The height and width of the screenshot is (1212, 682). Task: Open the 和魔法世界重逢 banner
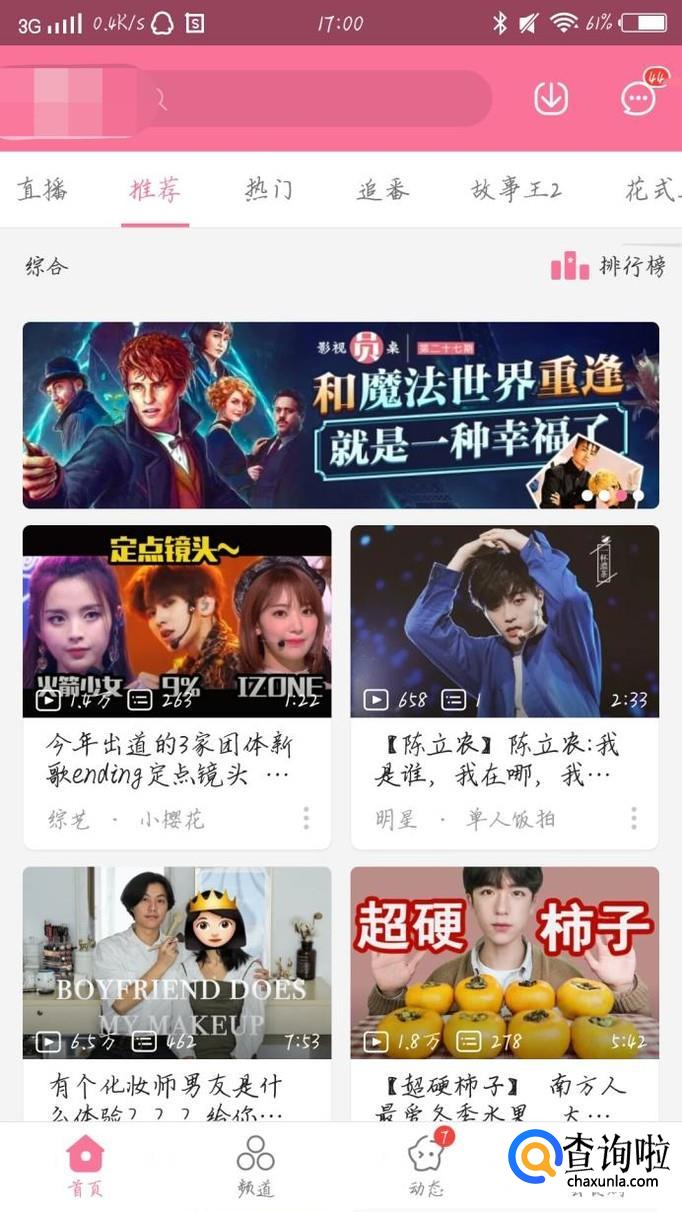coord(341,415)
